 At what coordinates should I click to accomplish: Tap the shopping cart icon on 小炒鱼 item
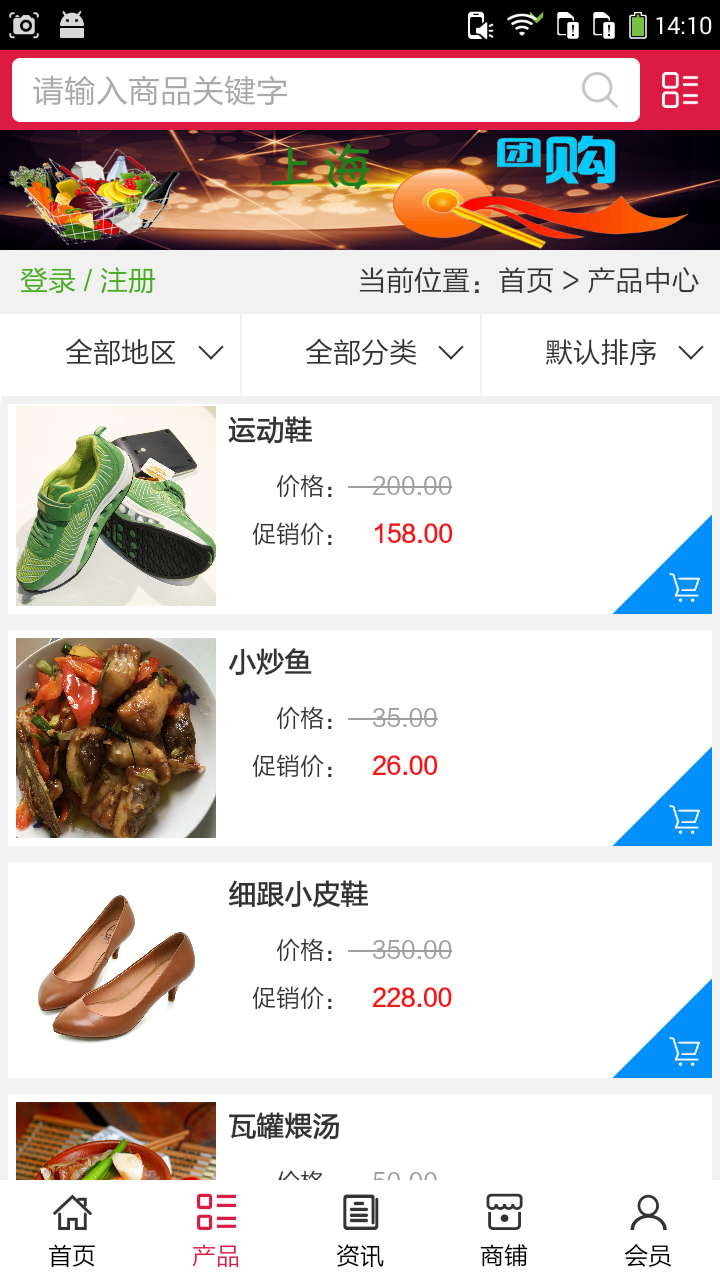point(684,818)
